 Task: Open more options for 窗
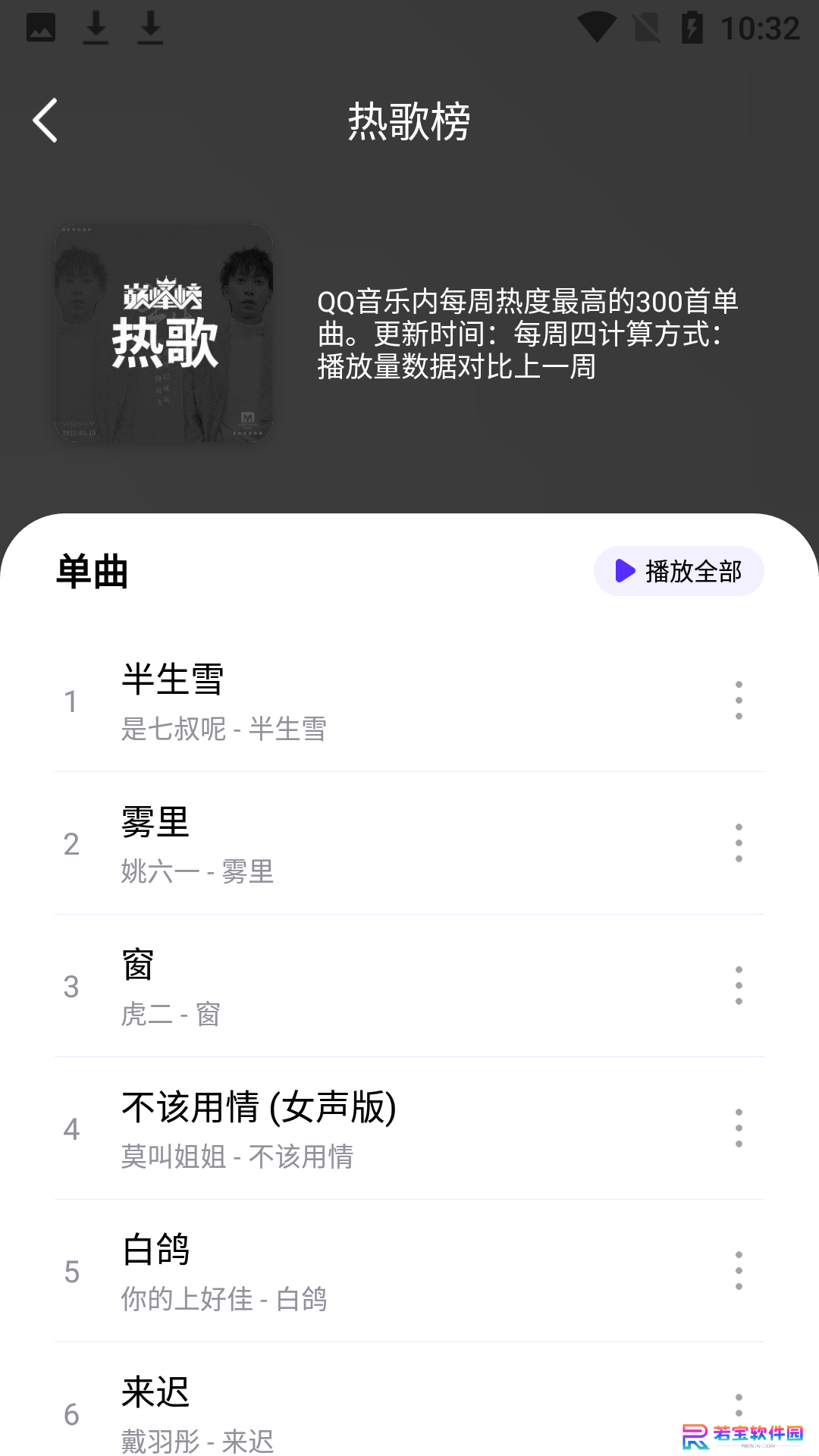(739, 986)
